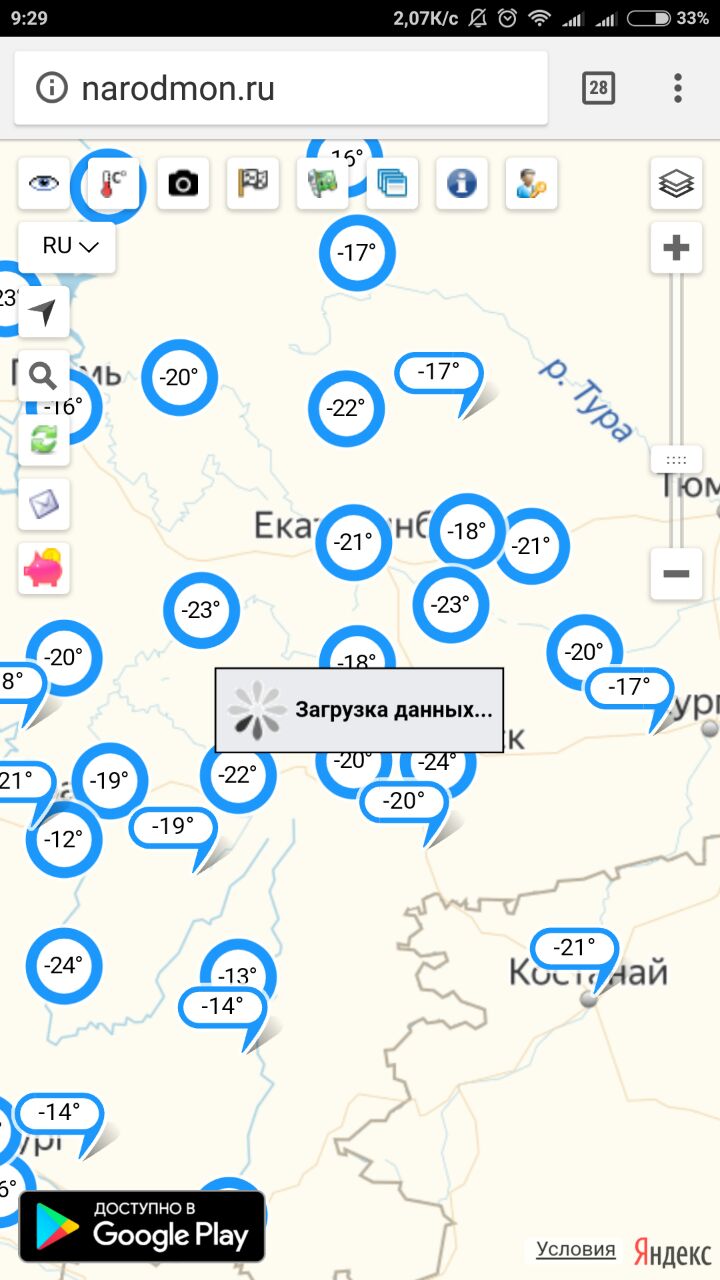The image size is (720, 1280).
Task: Select the thermometer sensors icon
Action: pyautogui.click(x=113, y=183)
